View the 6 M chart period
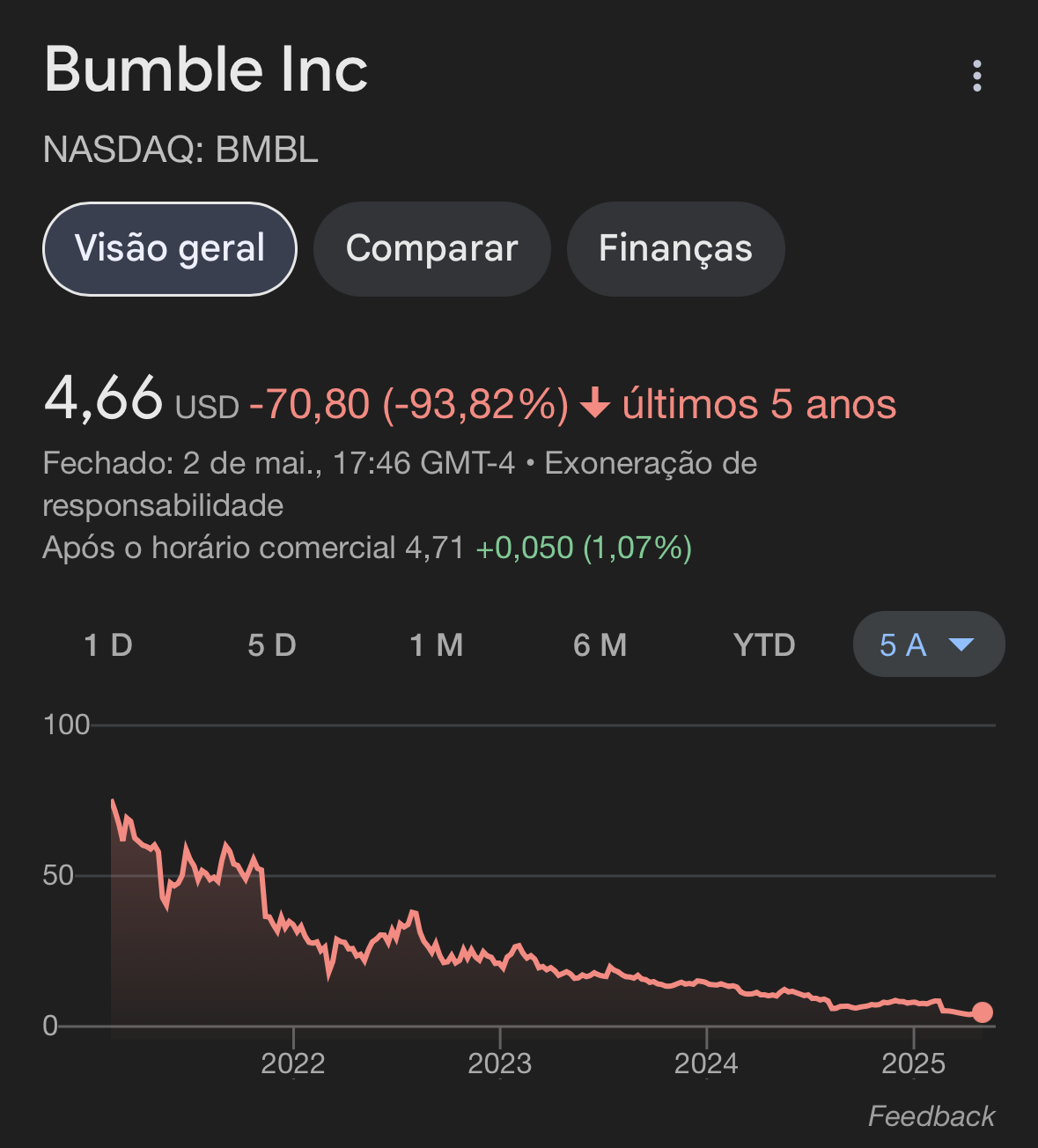Screen dimensions: 1038x1148 600,645
